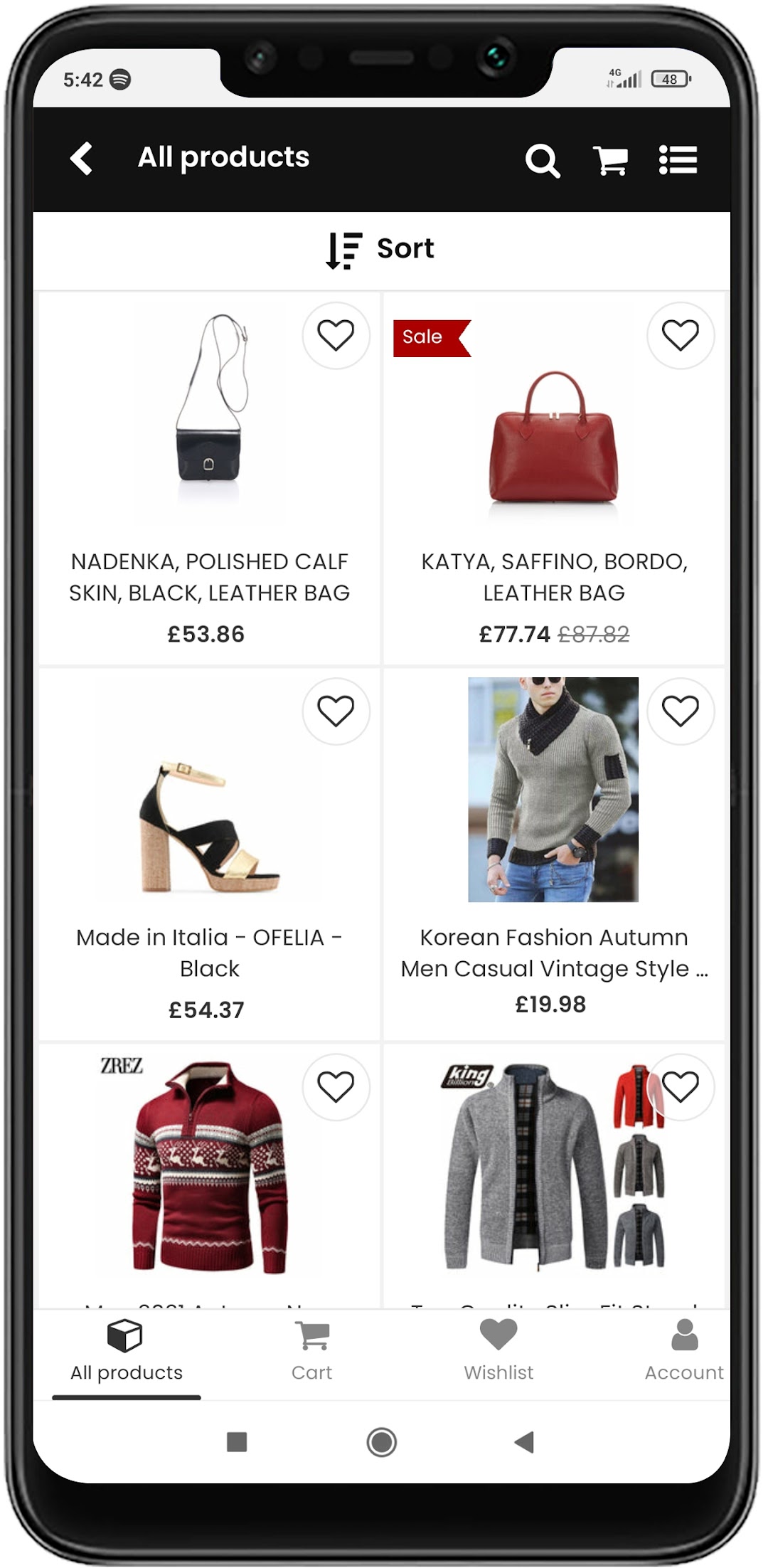The image size is (768, 1568).
Task: Add Nadenka black leather bag to wishlist
Action: pyautogui.click(x=336, y=335)
